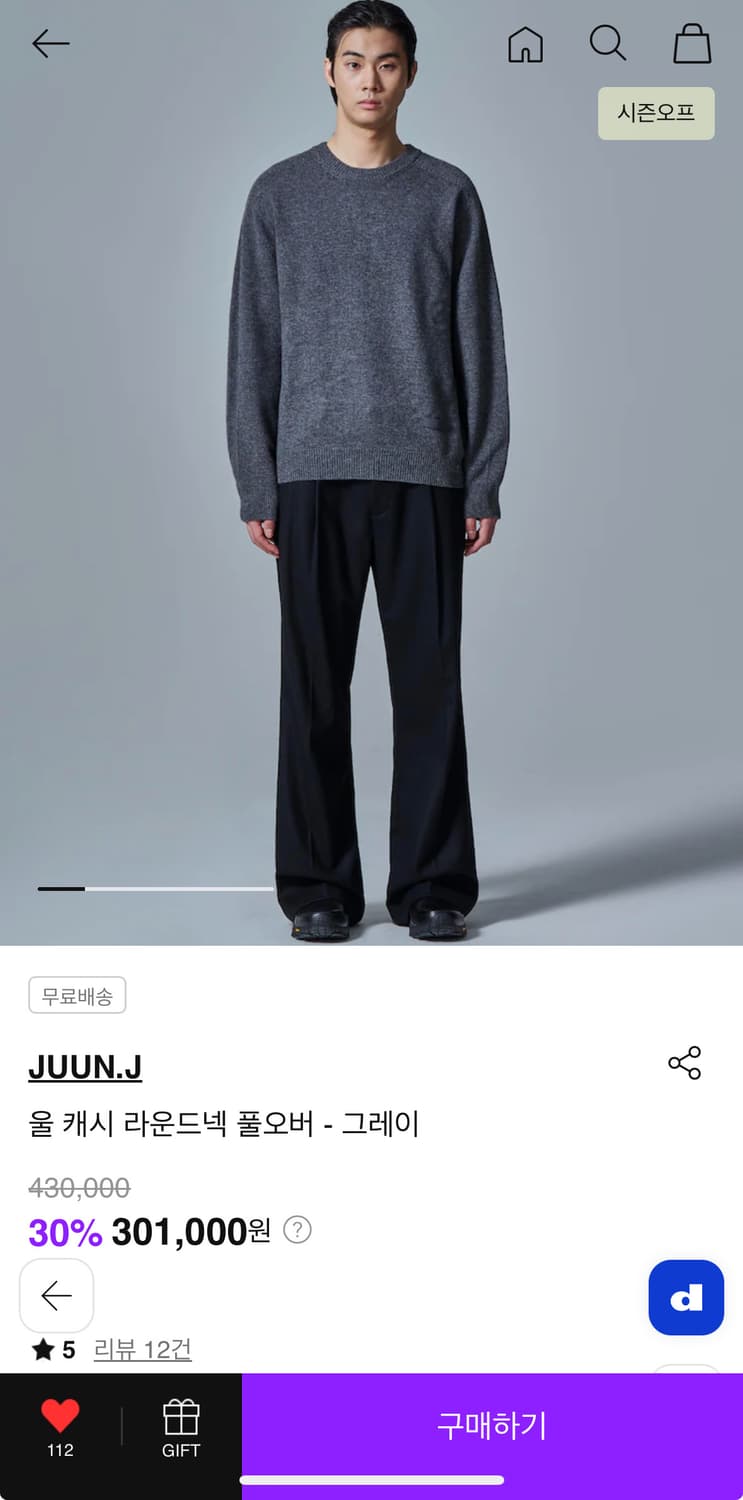
Task: Click the back arrow at top left
Action: tap(50, 43)
